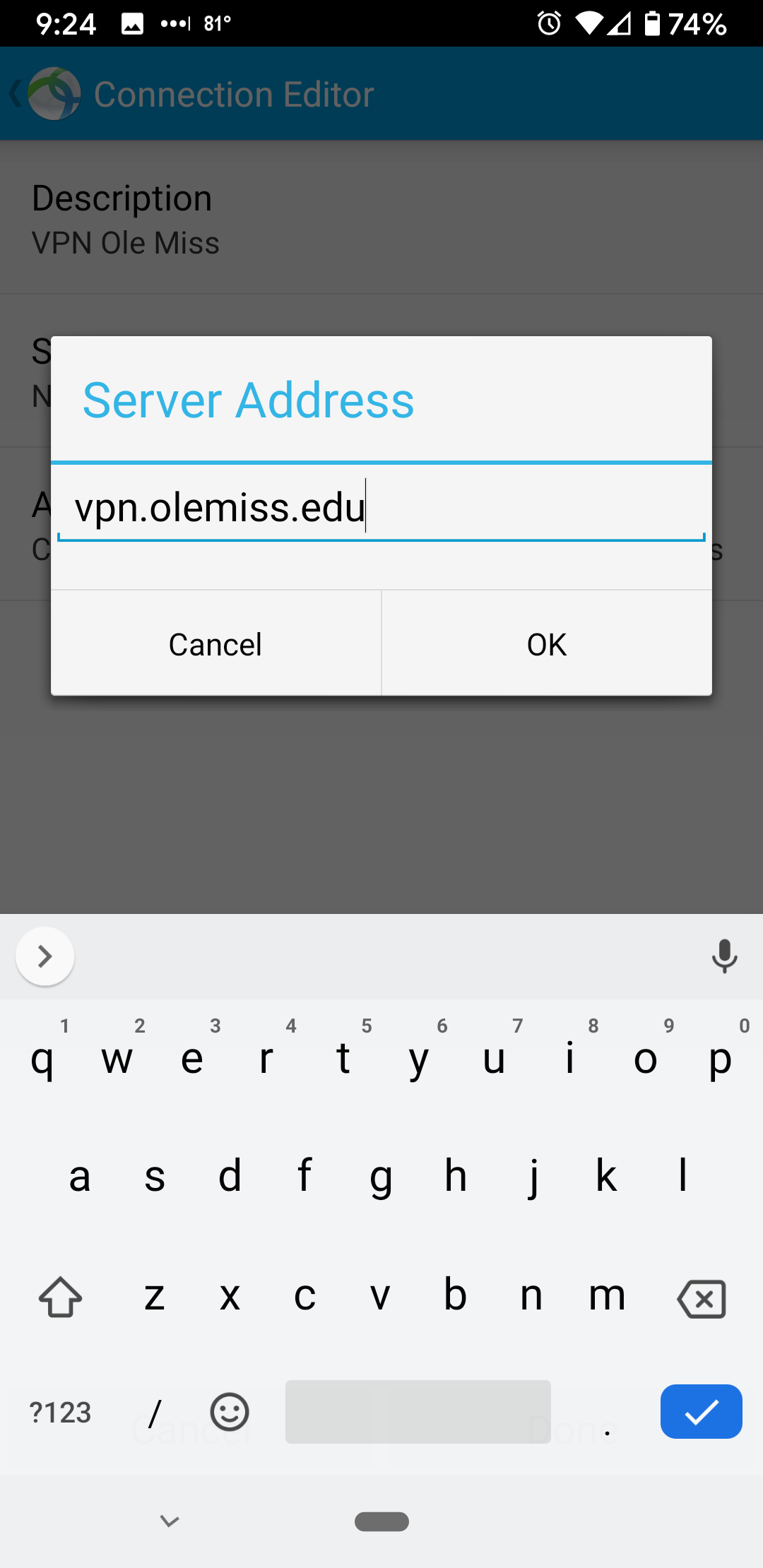The width and height of the screenshot is (763, 1568).
Task: Tap the blue checkmark enter key
Action: [701, 1411]
